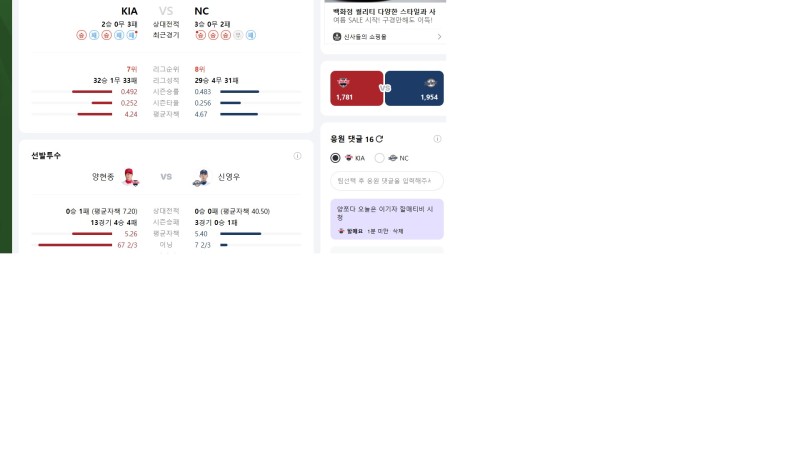800x450 pixels.
Task: Tap the cheer comment input field
Action: 386,181
